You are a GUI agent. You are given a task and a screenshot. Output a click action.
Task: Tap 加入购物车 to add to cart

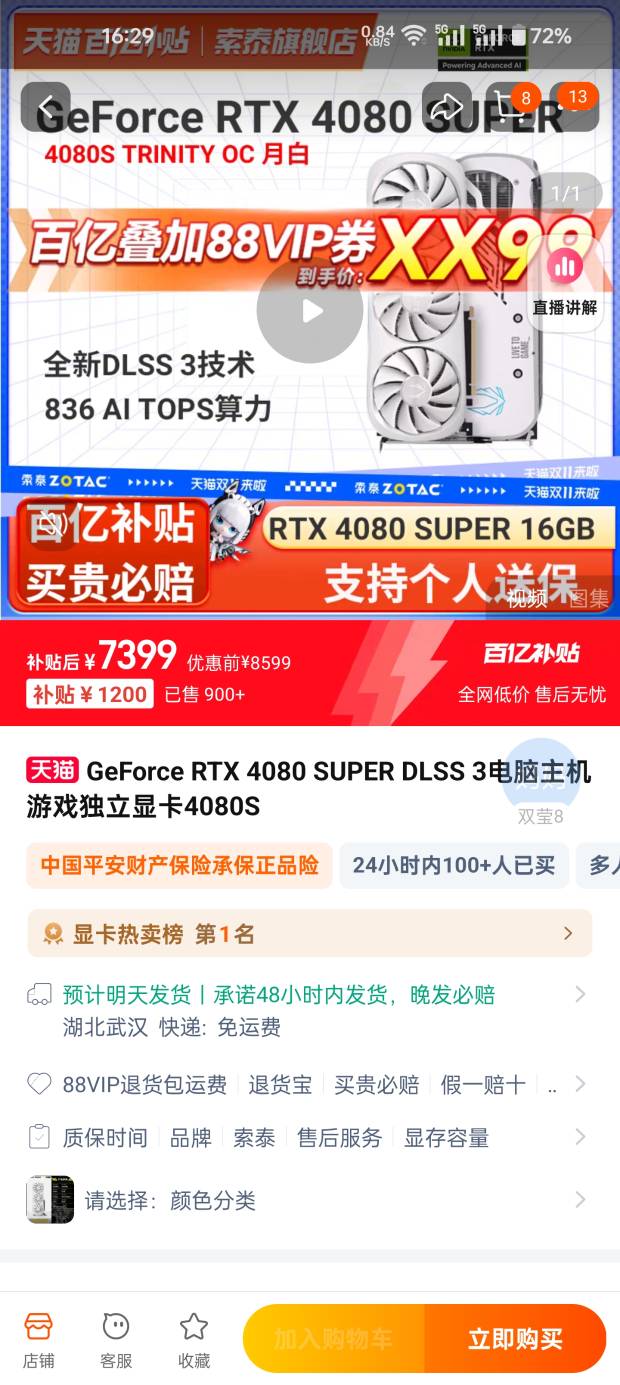pyautogui.click(x=334, y=1339)
